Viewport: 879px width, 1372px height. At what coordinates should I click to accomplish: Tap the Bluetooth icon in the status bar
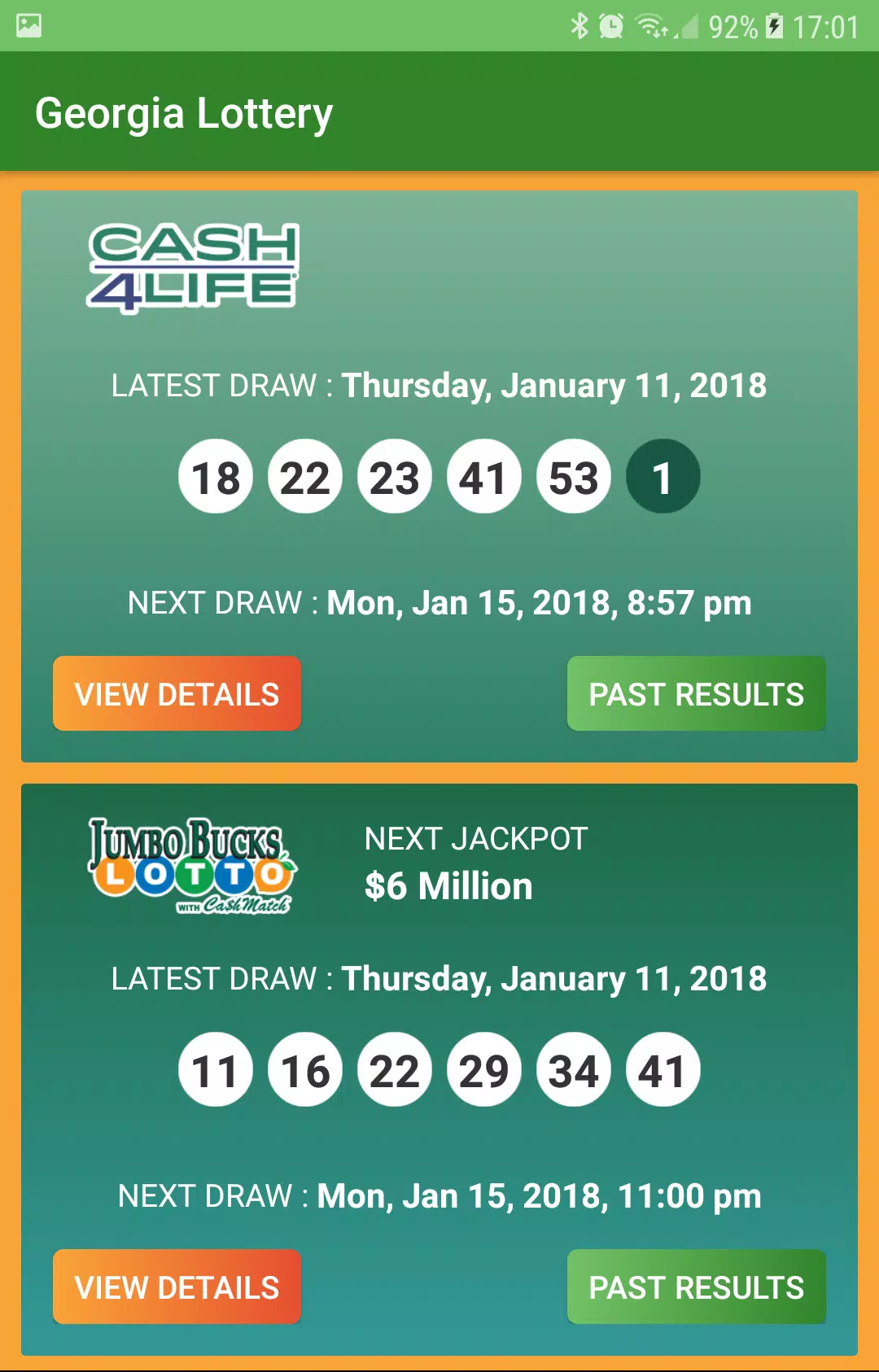tap(580, 25)
